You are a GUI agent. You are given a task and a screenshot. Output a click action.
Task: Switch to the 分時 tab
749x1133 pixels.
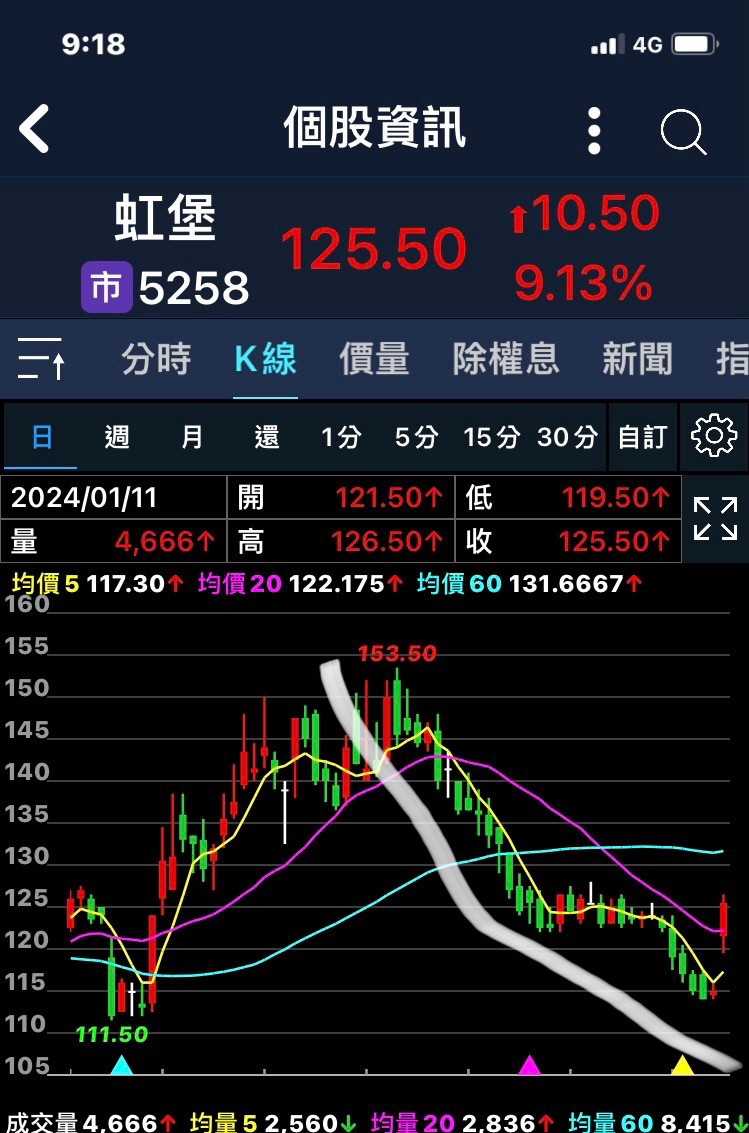click(x=156, y=359)
